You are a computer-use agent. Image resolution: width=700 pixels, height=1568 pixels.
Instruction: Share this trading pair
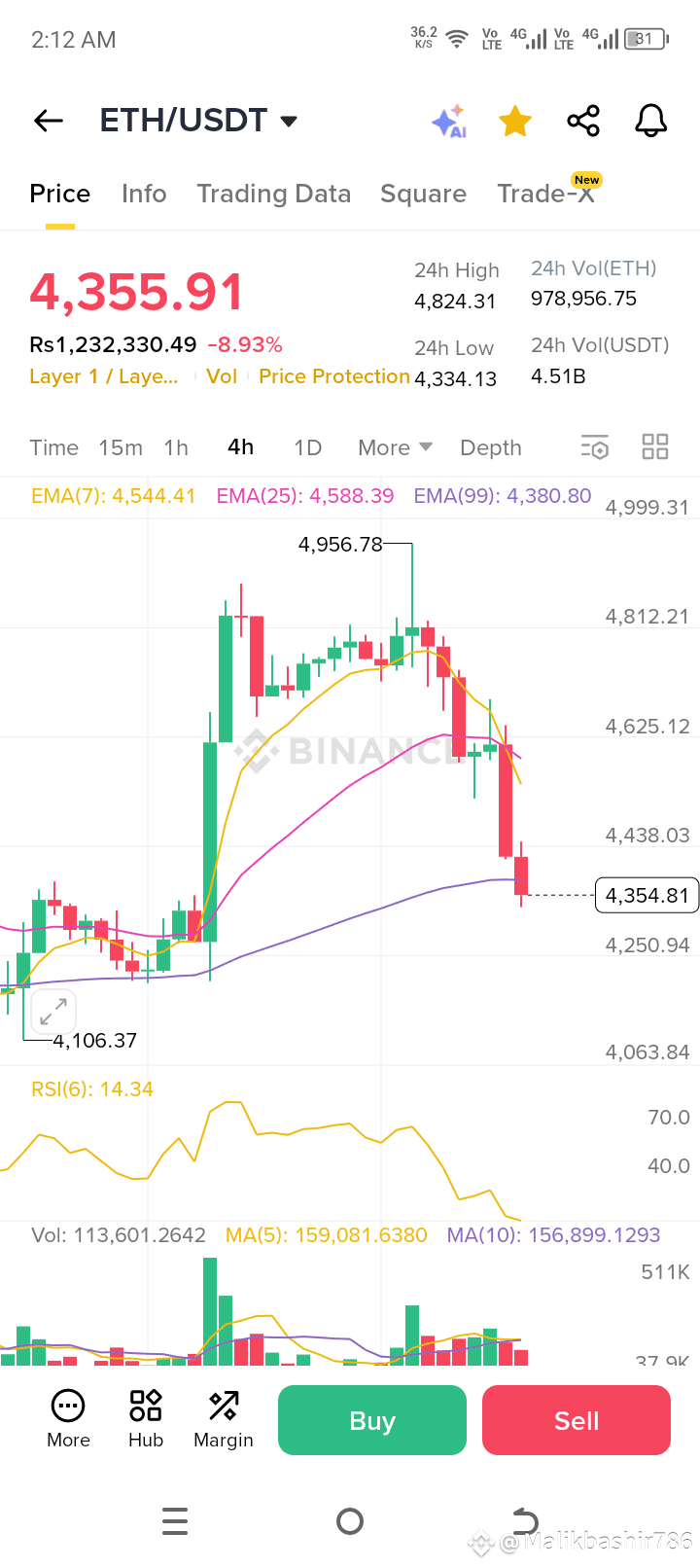(583, 122)
